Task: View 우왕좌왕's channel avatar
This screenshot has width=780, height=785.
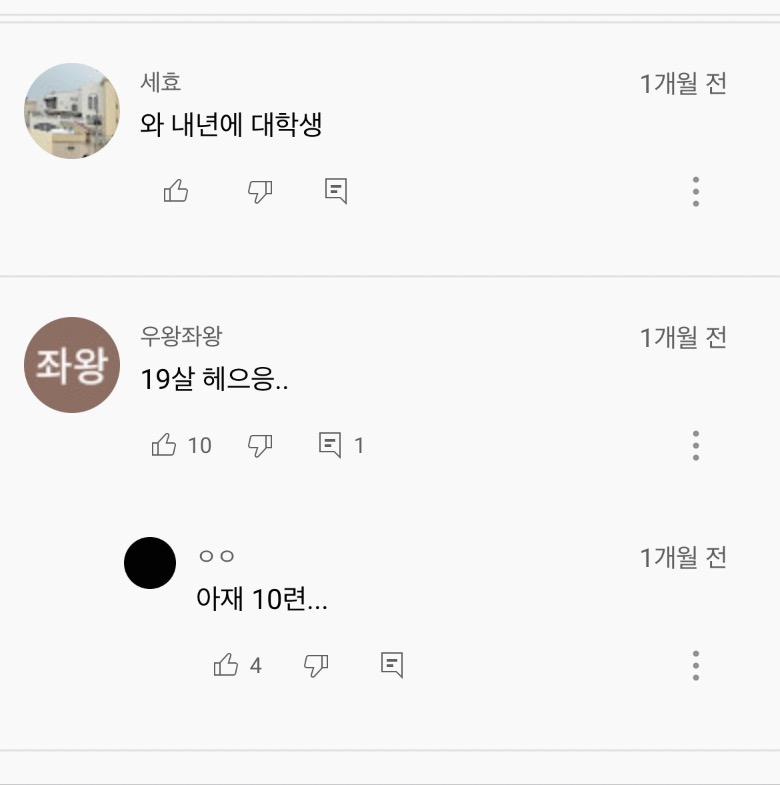Action: [x=72, y=364]
